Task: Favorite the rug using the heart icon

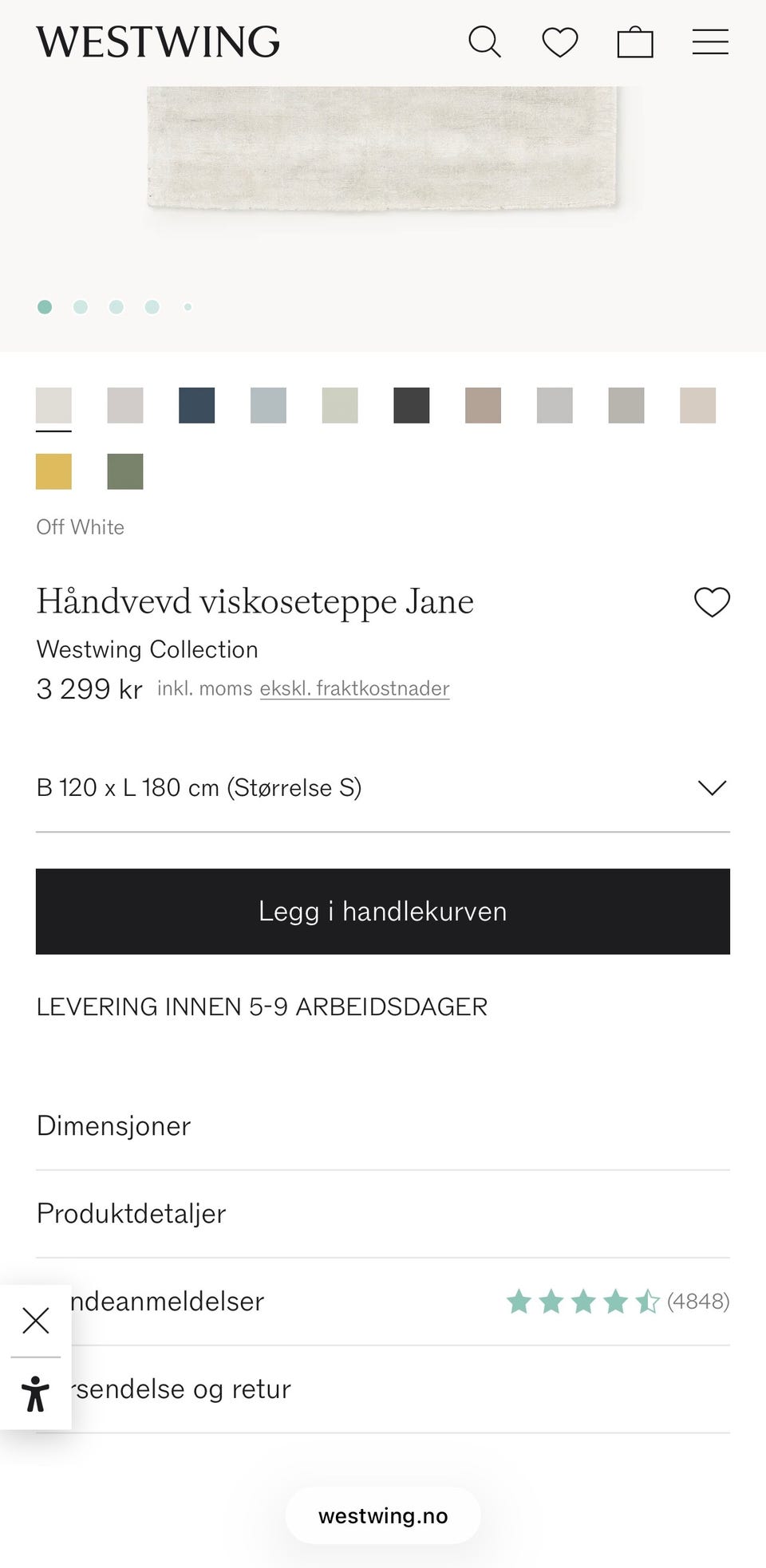Action: 713,602
